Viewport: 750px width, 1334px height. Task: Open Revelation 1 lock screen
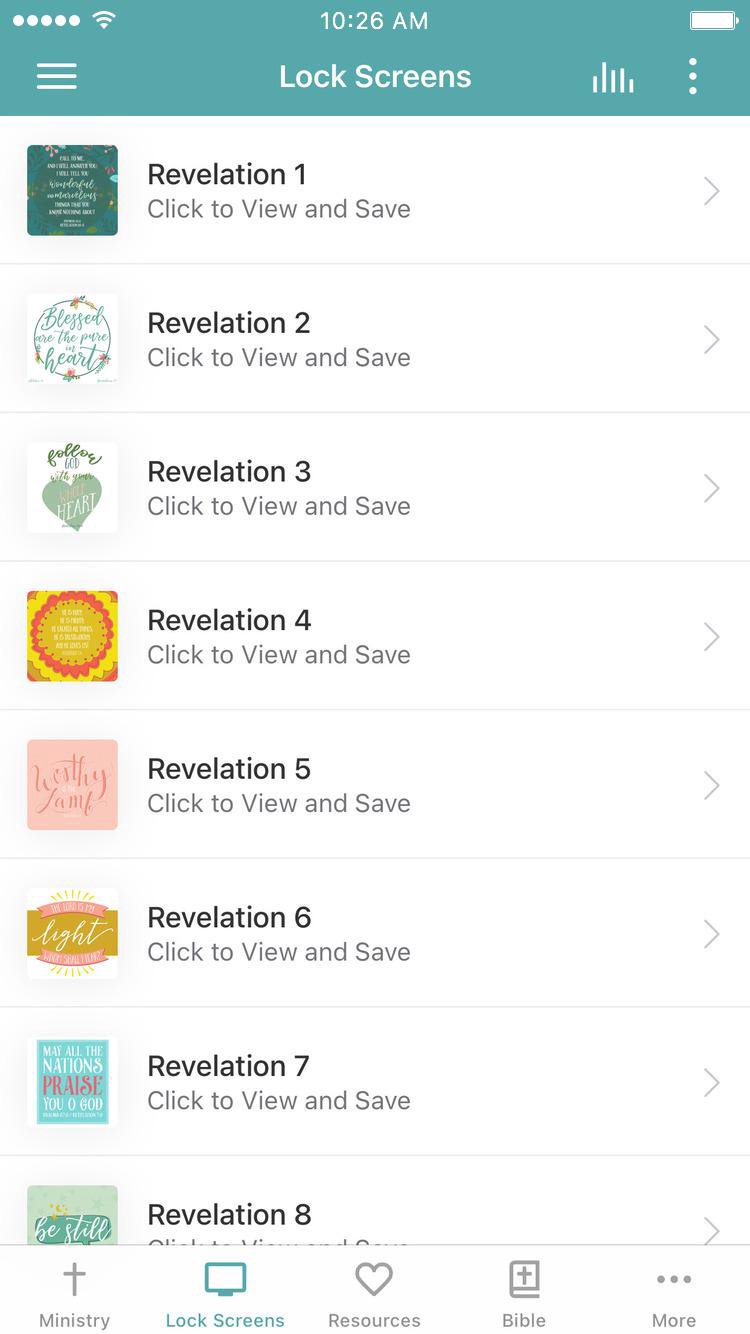(x=375, y=190)
